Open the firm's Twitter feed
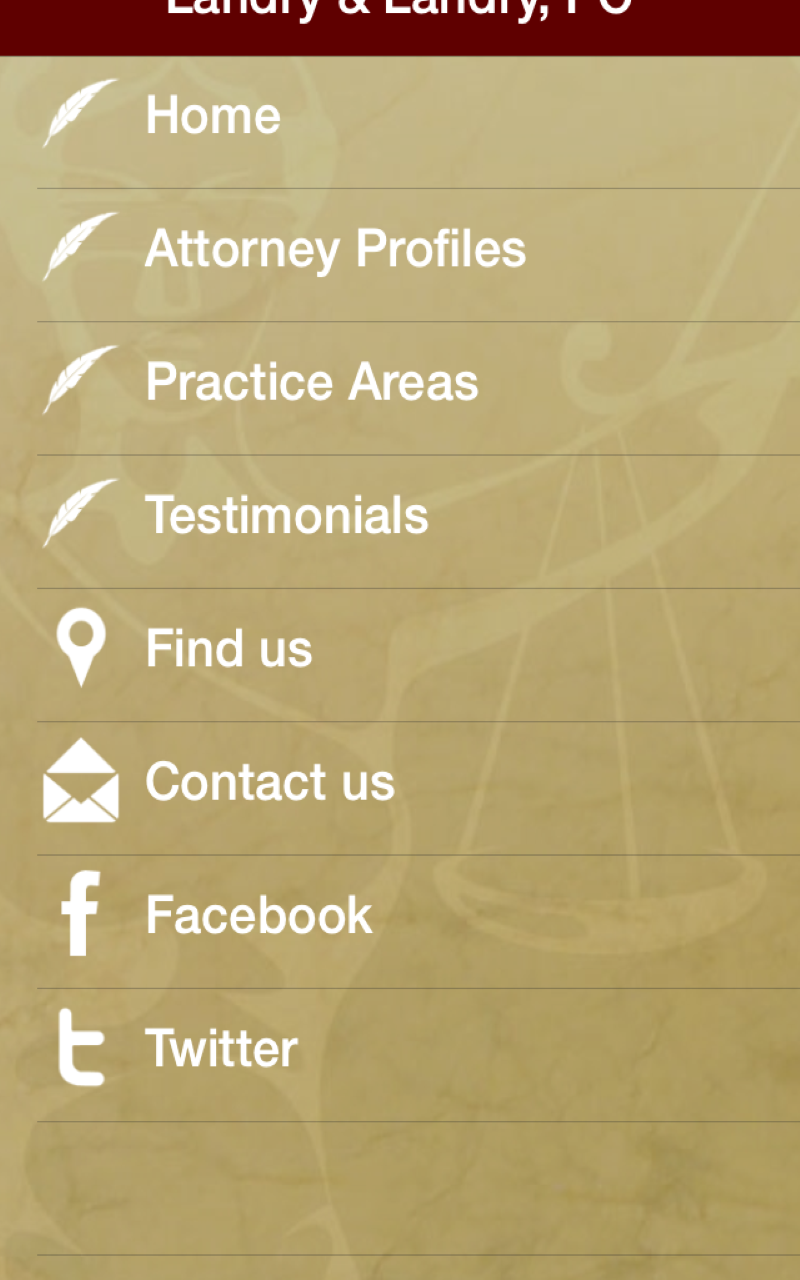Screen dimensions: 800x1280 tap(222, 1049)
